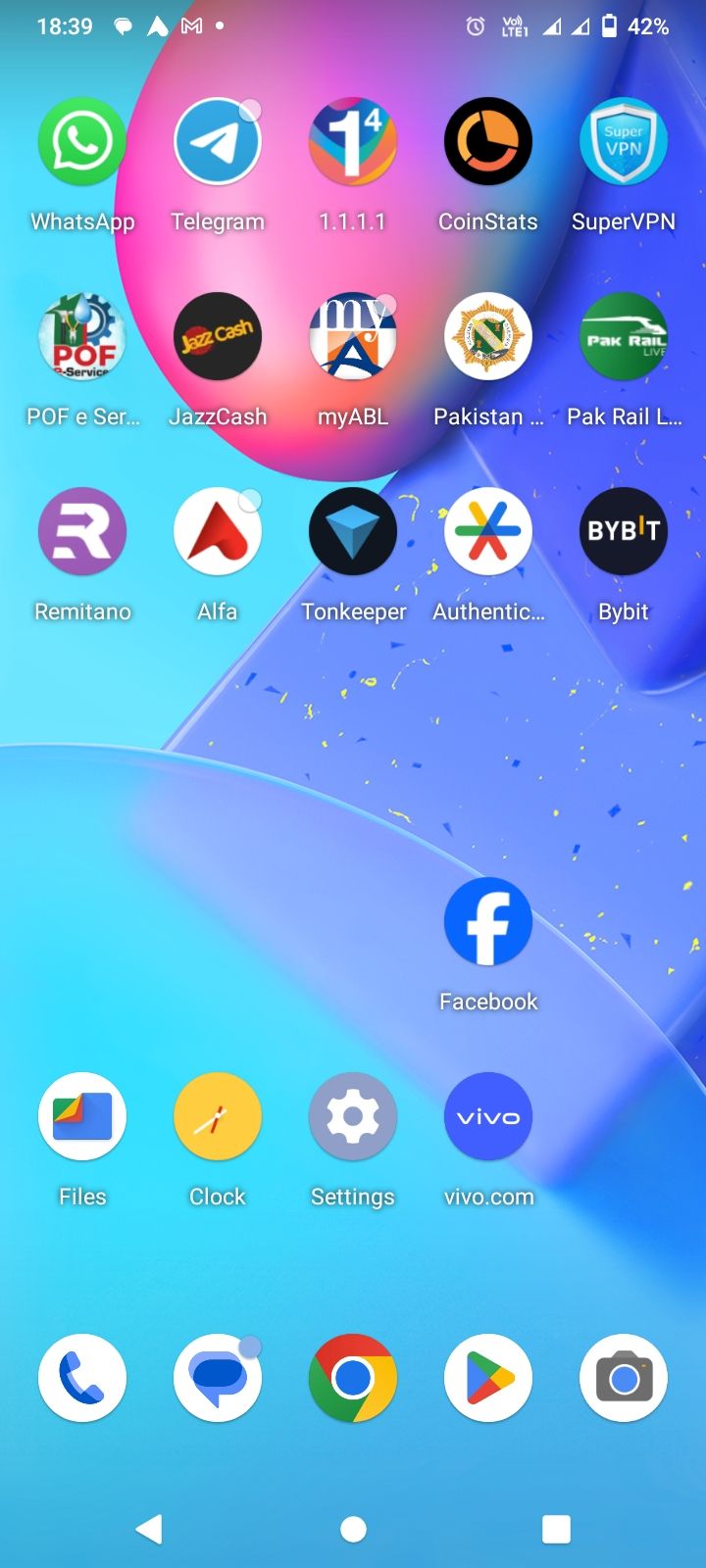This screenshot has width=706, height=1568.
Task: Open SuperVPN
Action: pos(624,142)
